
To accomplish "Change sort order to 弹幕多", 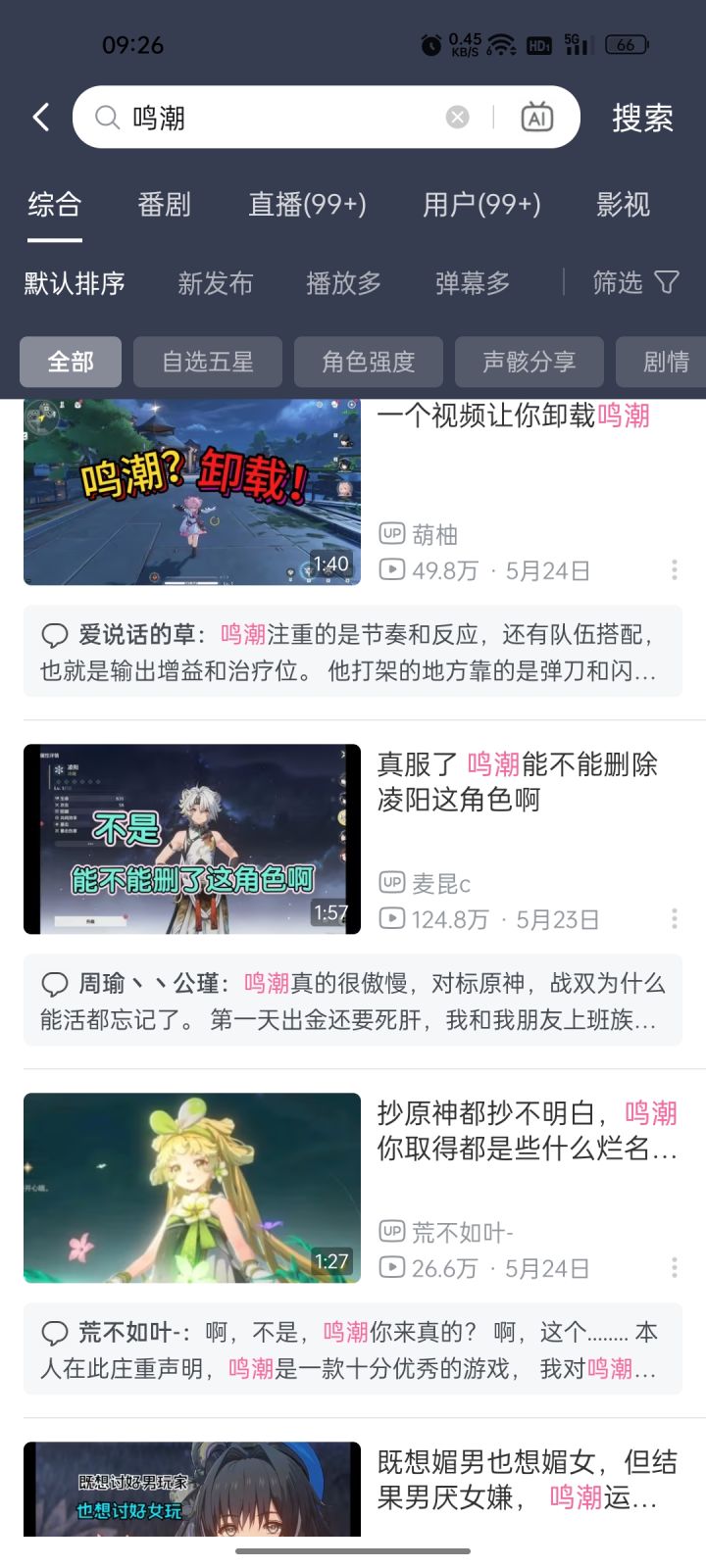I will point(473,283).
